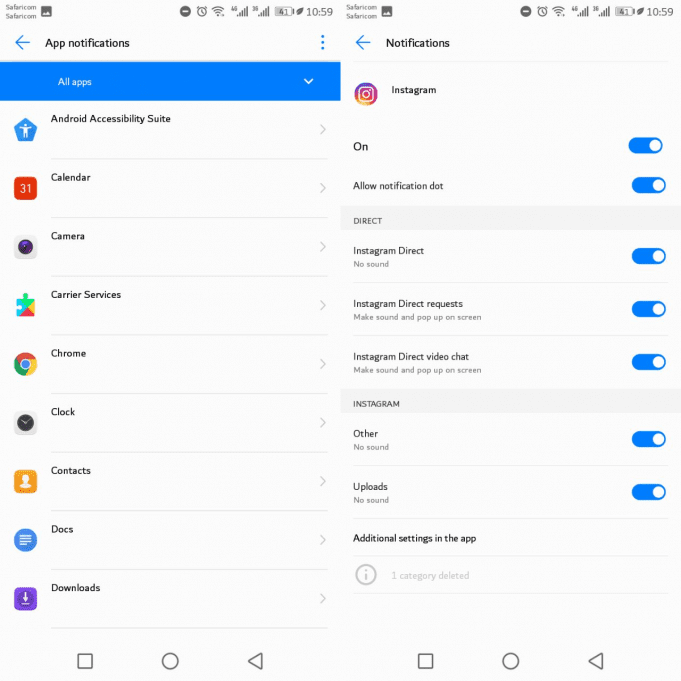Screen dimensions: 681x681
Task: Go back from the App notifications screen
Action: [23, 43]
